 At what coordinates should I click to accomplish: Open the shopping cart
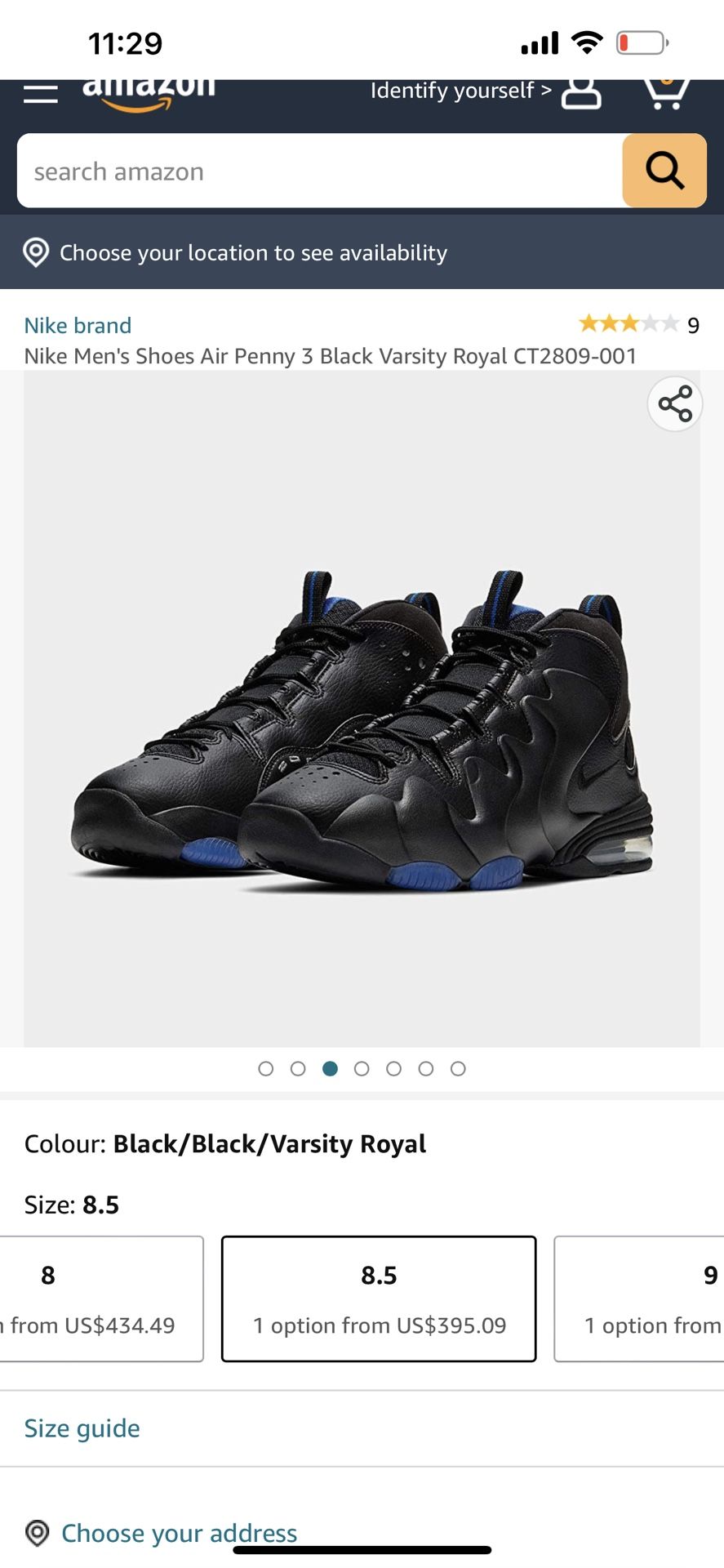click(665, 91)
